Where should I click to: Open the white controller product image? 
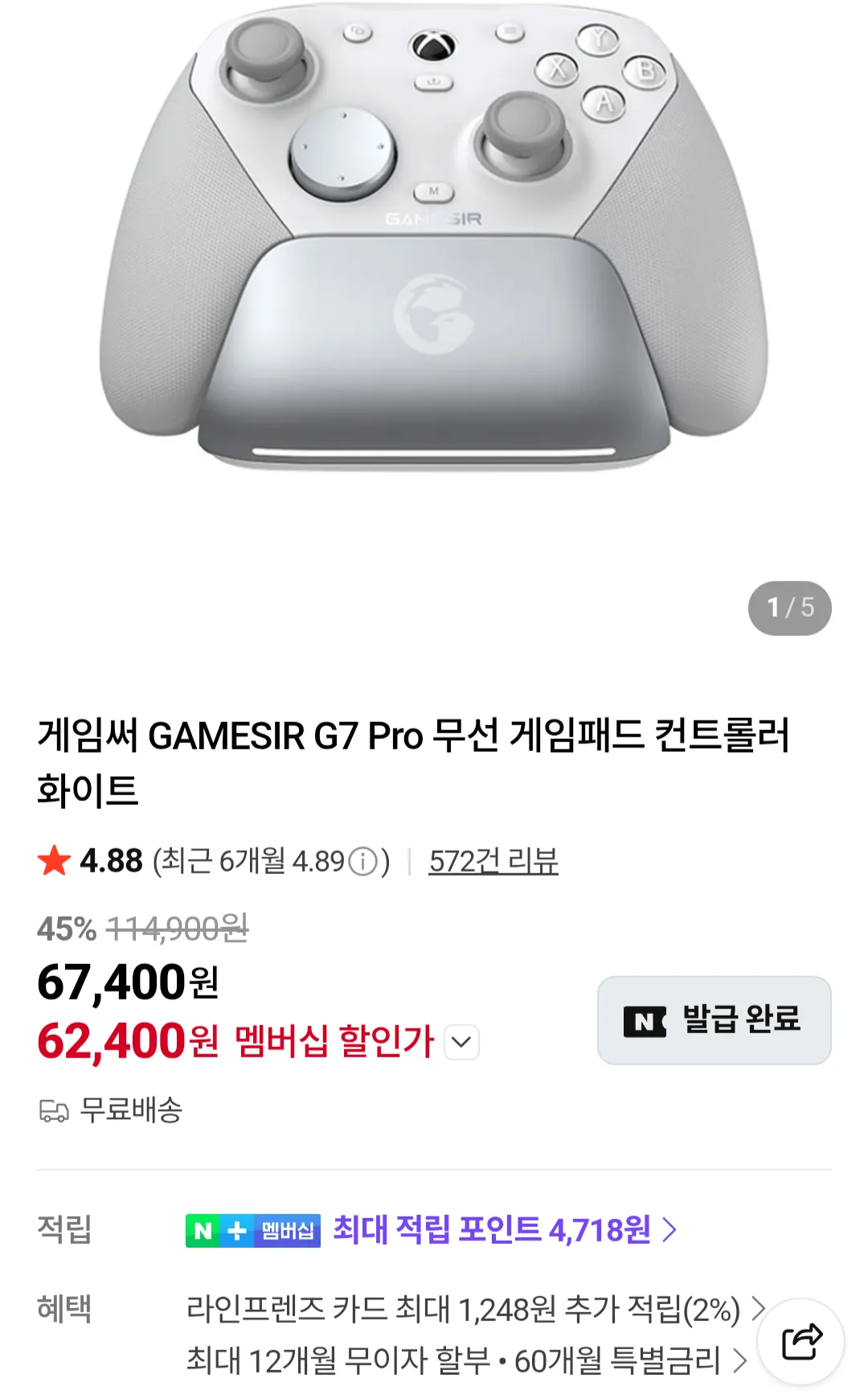point(434,241)
